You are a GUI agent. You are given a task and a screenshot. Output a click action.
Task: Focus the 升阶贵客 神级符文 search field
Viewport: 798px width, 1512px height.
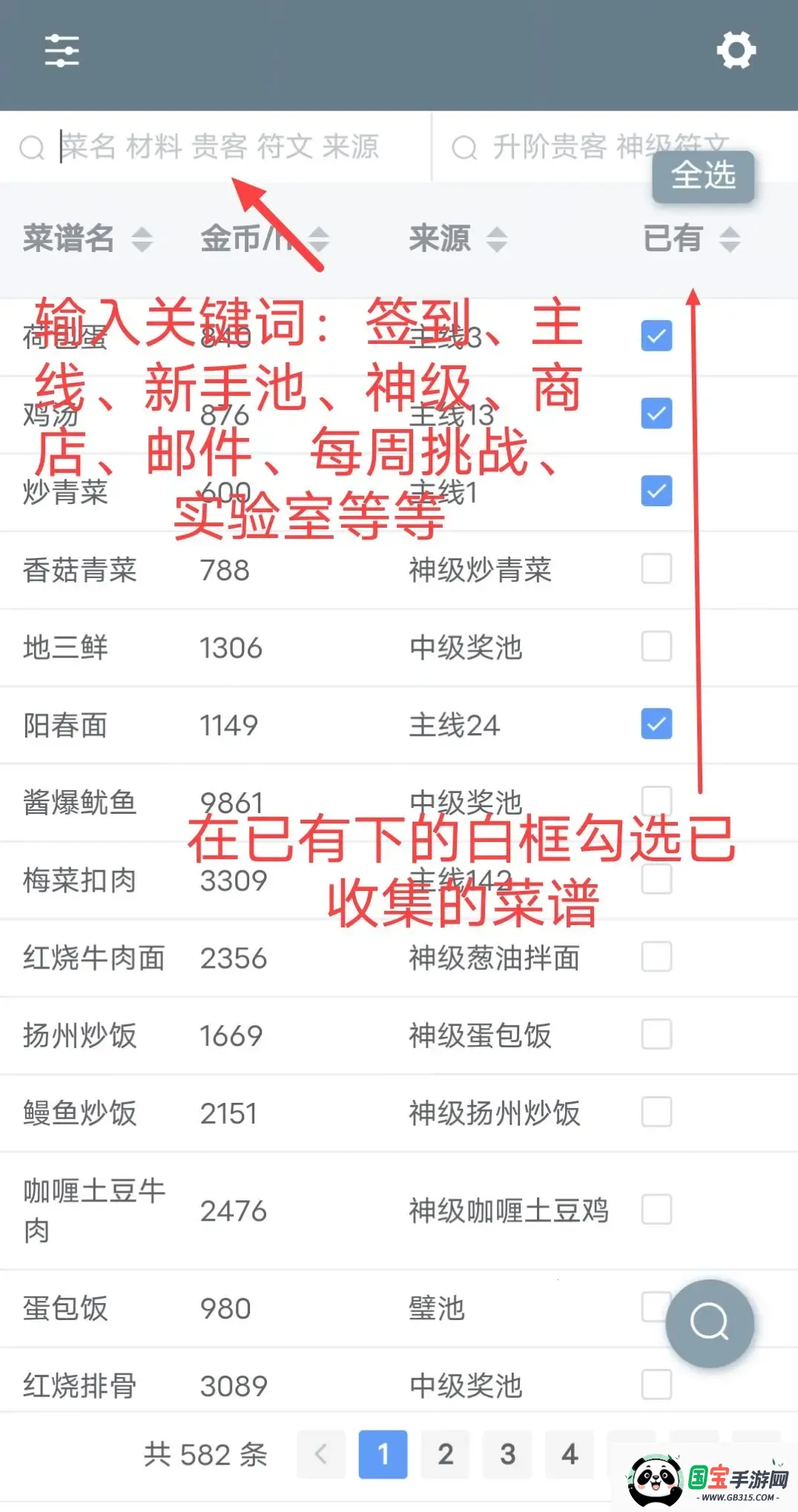(x=564, y=147)
